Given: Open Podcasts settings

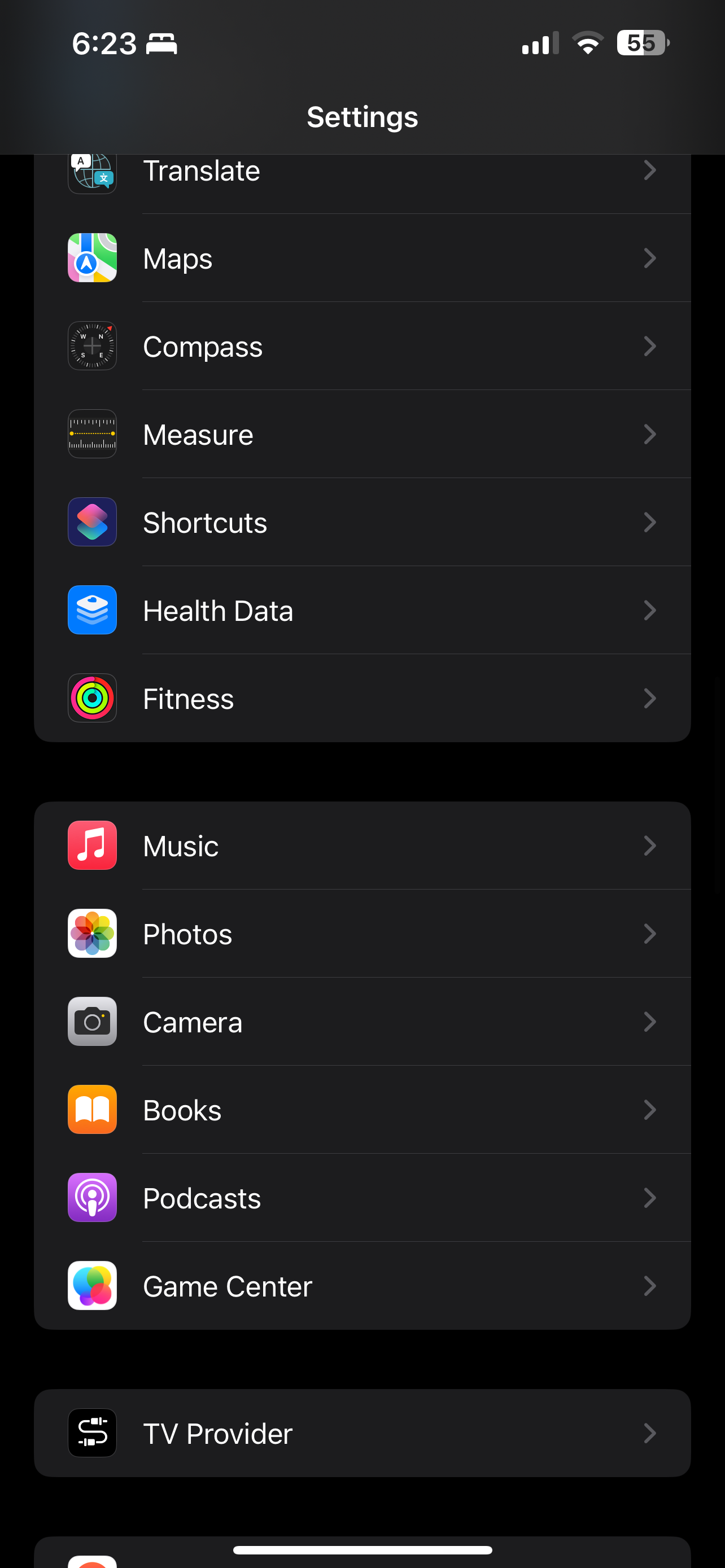Looking at the screenshot, I should 362,1198.
